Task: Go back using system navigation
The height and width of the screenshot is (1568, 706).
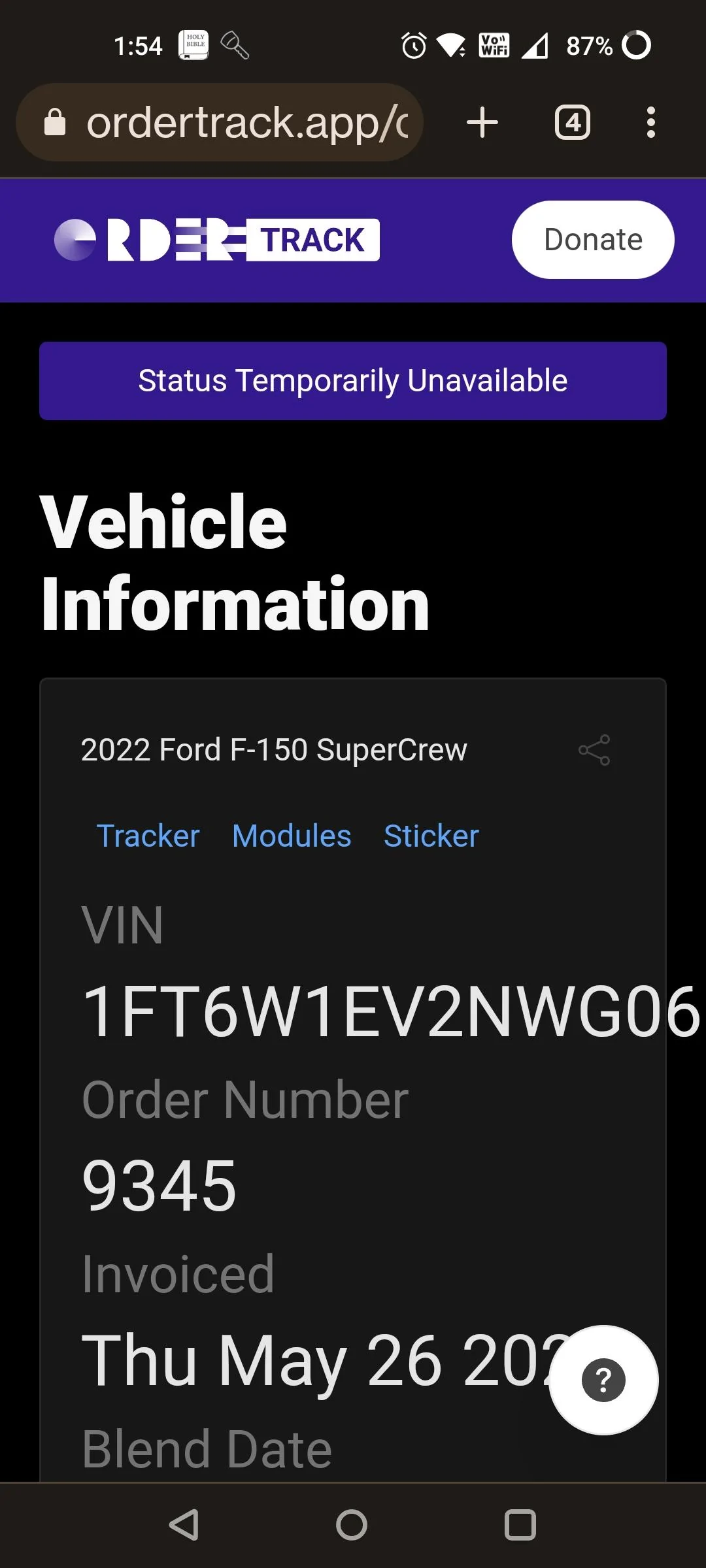Action: click(x=184, y=1526)
